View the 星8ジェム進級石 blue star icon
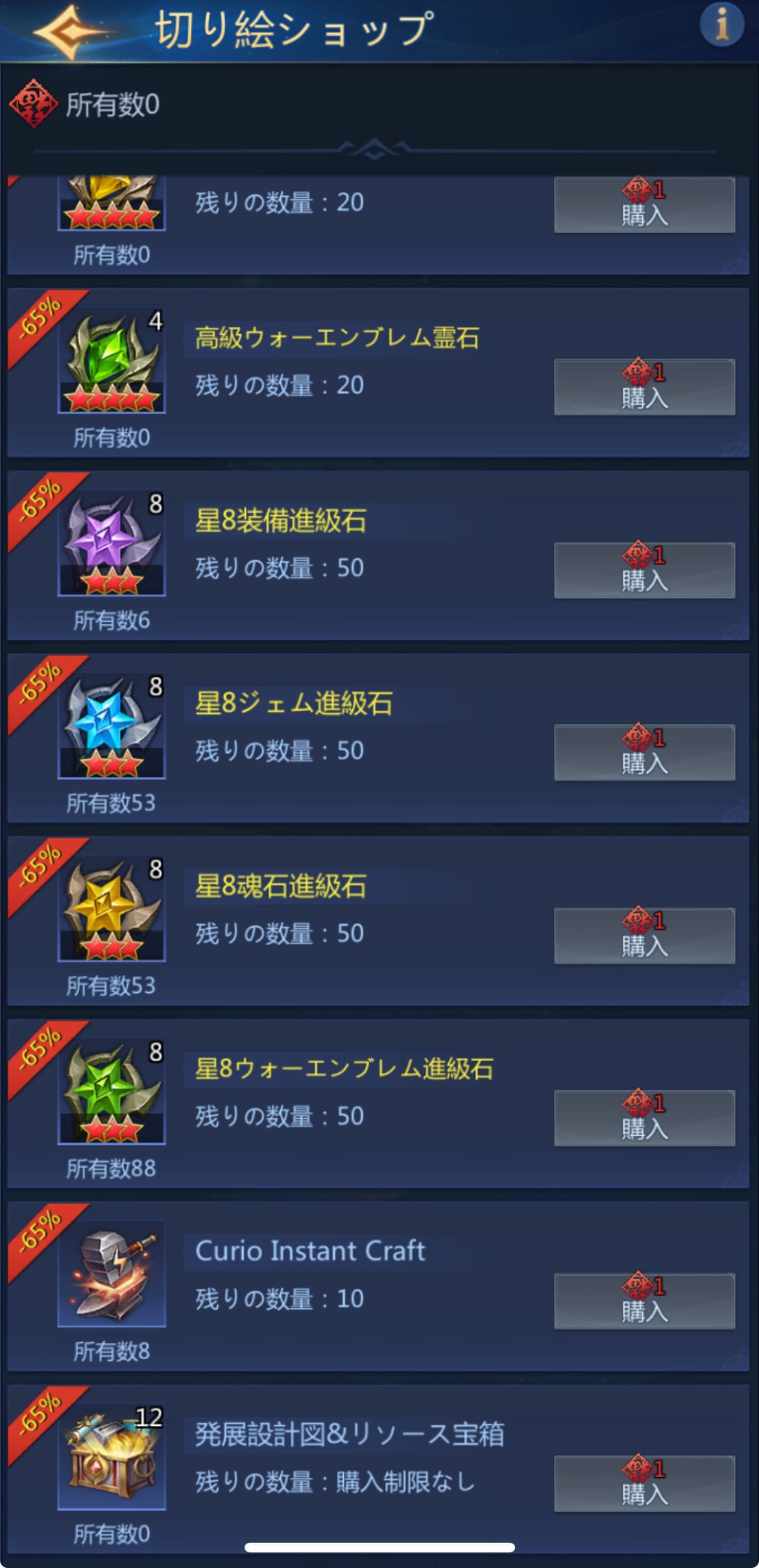The image size is (759, 1568). [112, 726]
